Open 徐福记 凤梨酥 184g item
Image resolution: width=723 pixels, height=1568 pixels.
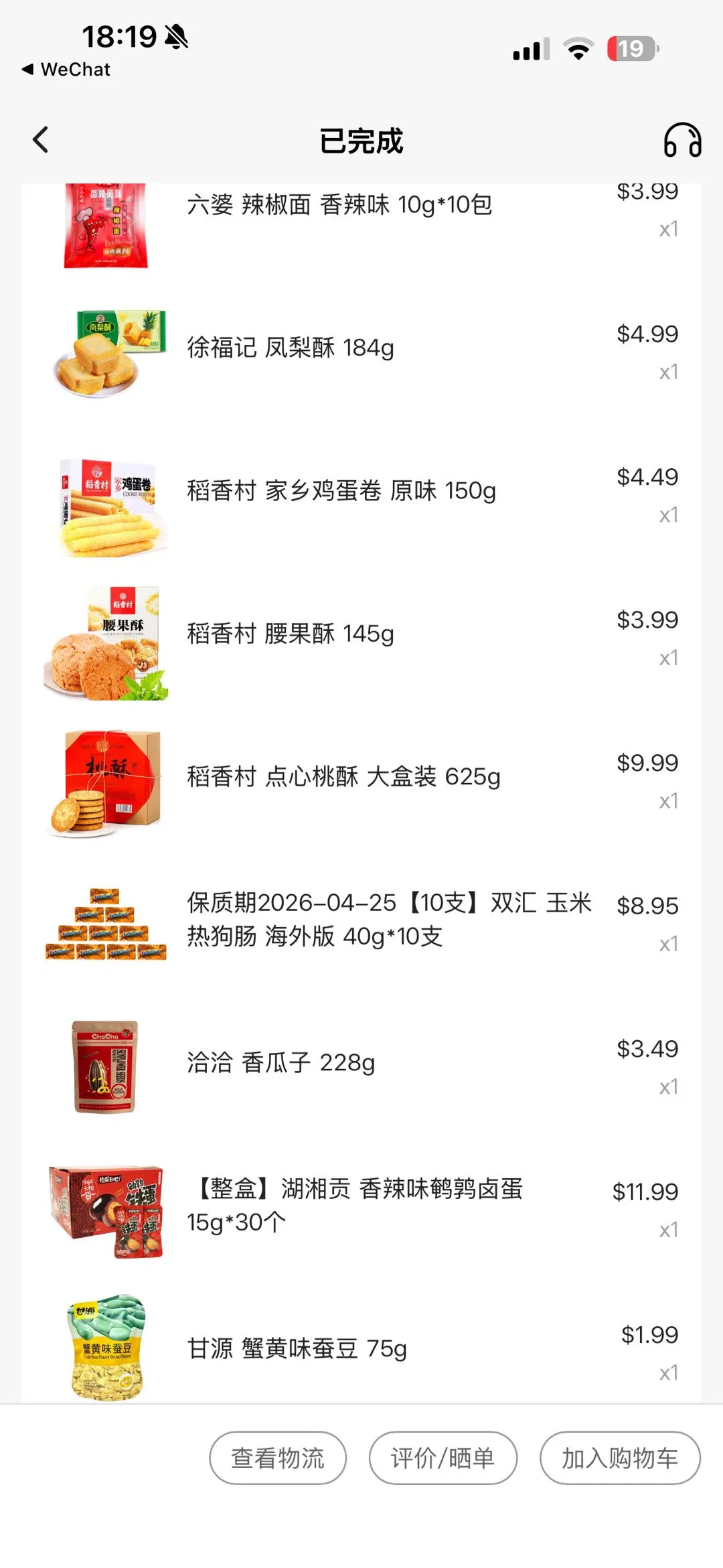291,348
